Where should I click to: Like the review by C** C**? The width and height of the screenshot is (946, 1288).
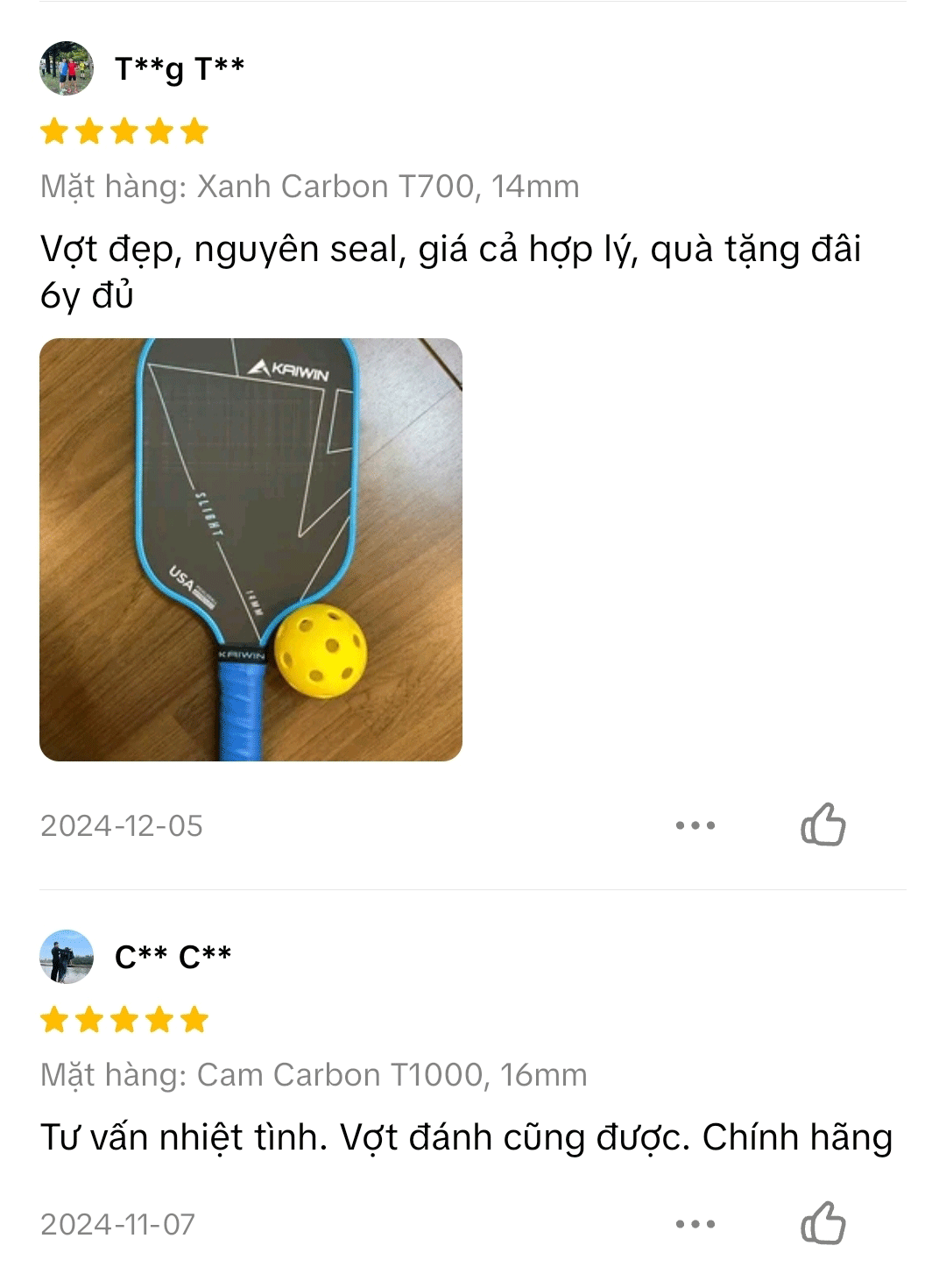[822, 1223]
